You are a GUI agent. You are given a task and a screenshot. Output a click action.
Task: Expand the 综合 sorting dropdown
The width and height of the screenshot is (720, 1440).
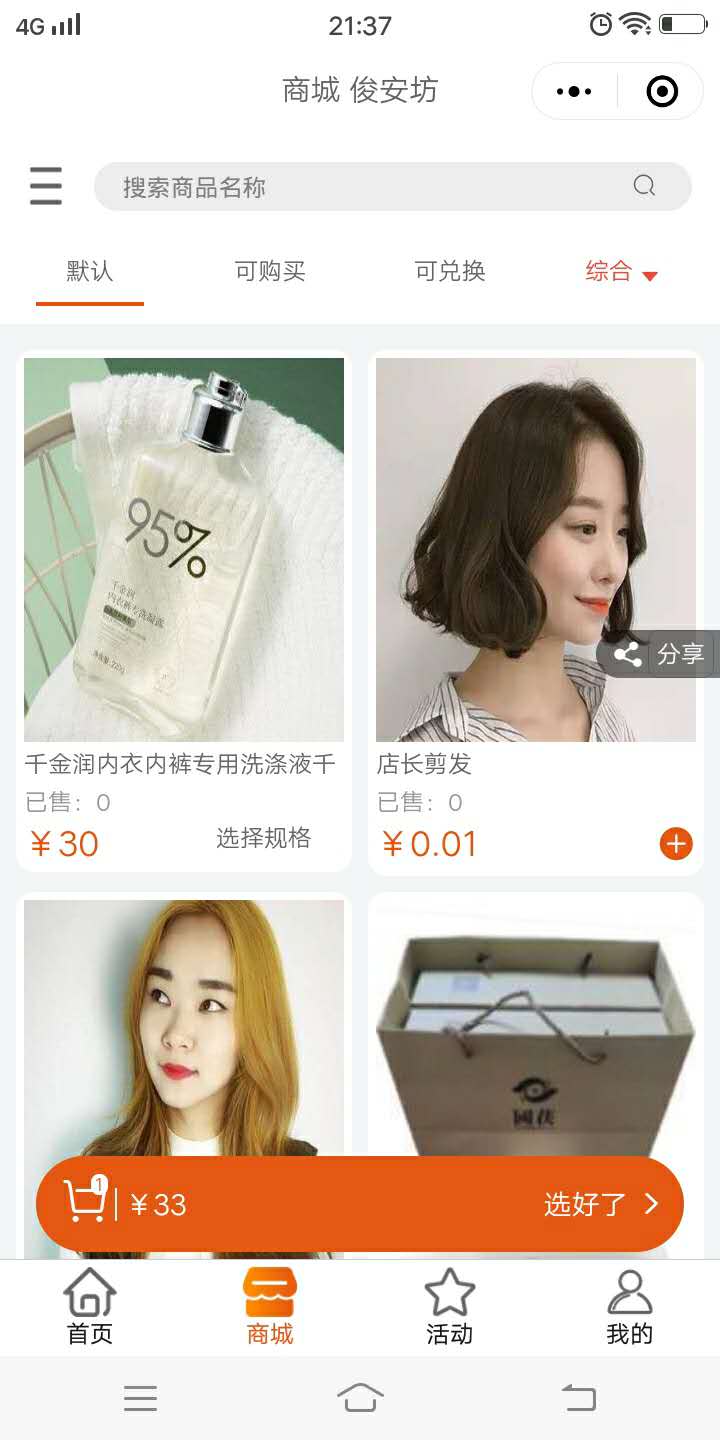point(621,272)
